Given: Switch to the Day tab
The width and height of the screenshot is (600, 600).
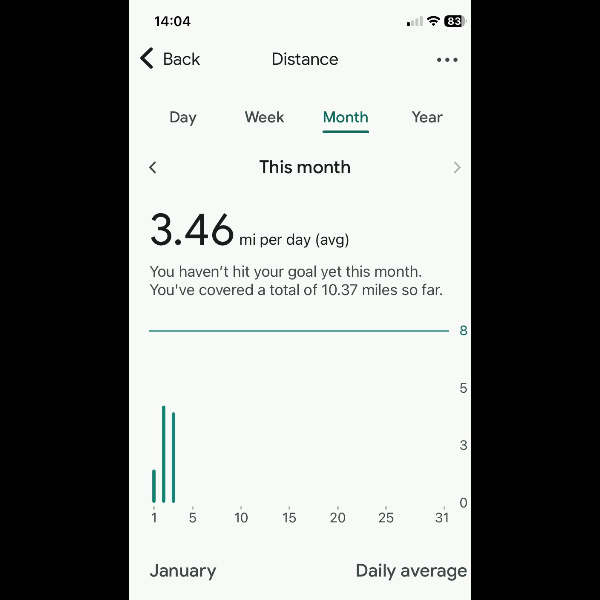Looking at the screenshot, I should pos(183,117).
